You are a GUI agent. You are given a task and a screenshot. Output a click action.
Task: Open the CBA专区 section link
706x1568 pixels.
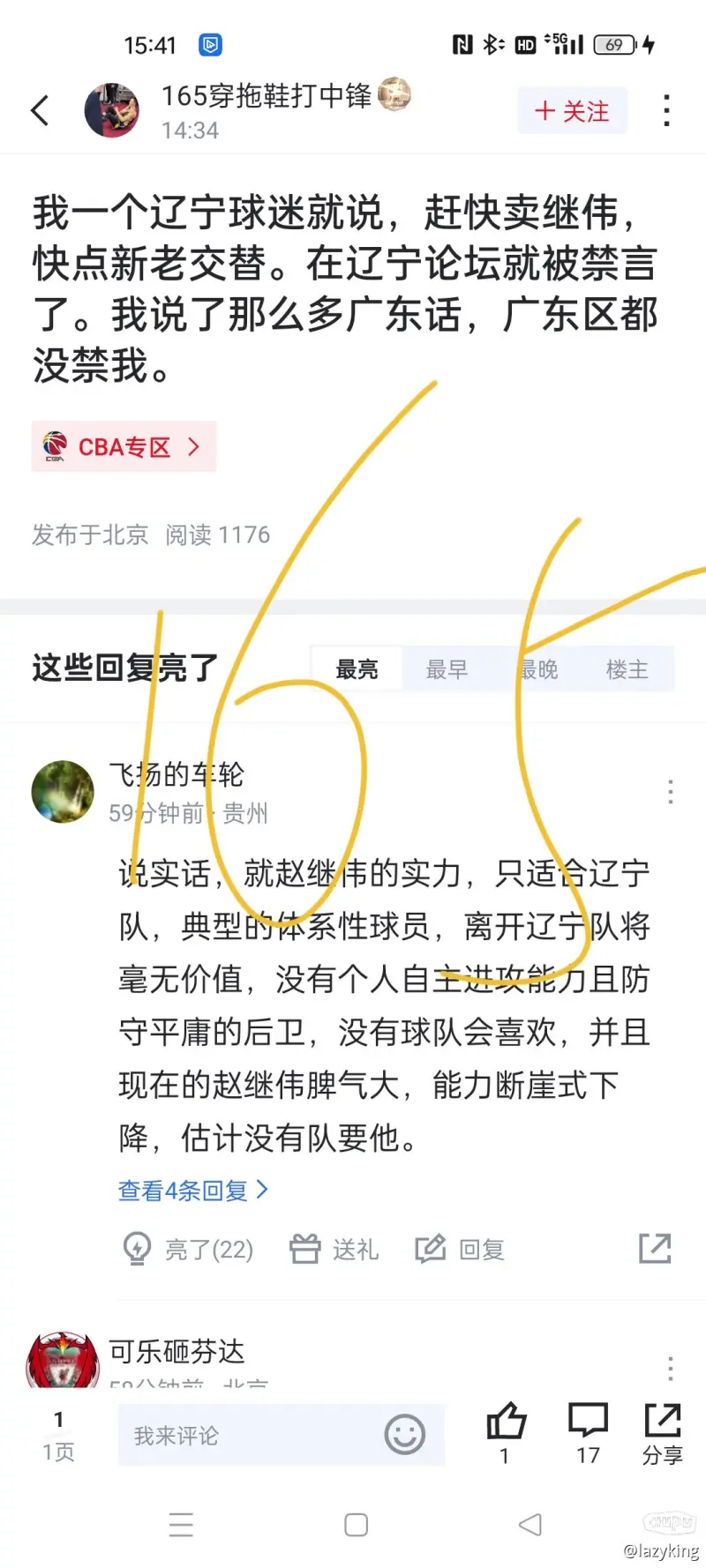124,447
